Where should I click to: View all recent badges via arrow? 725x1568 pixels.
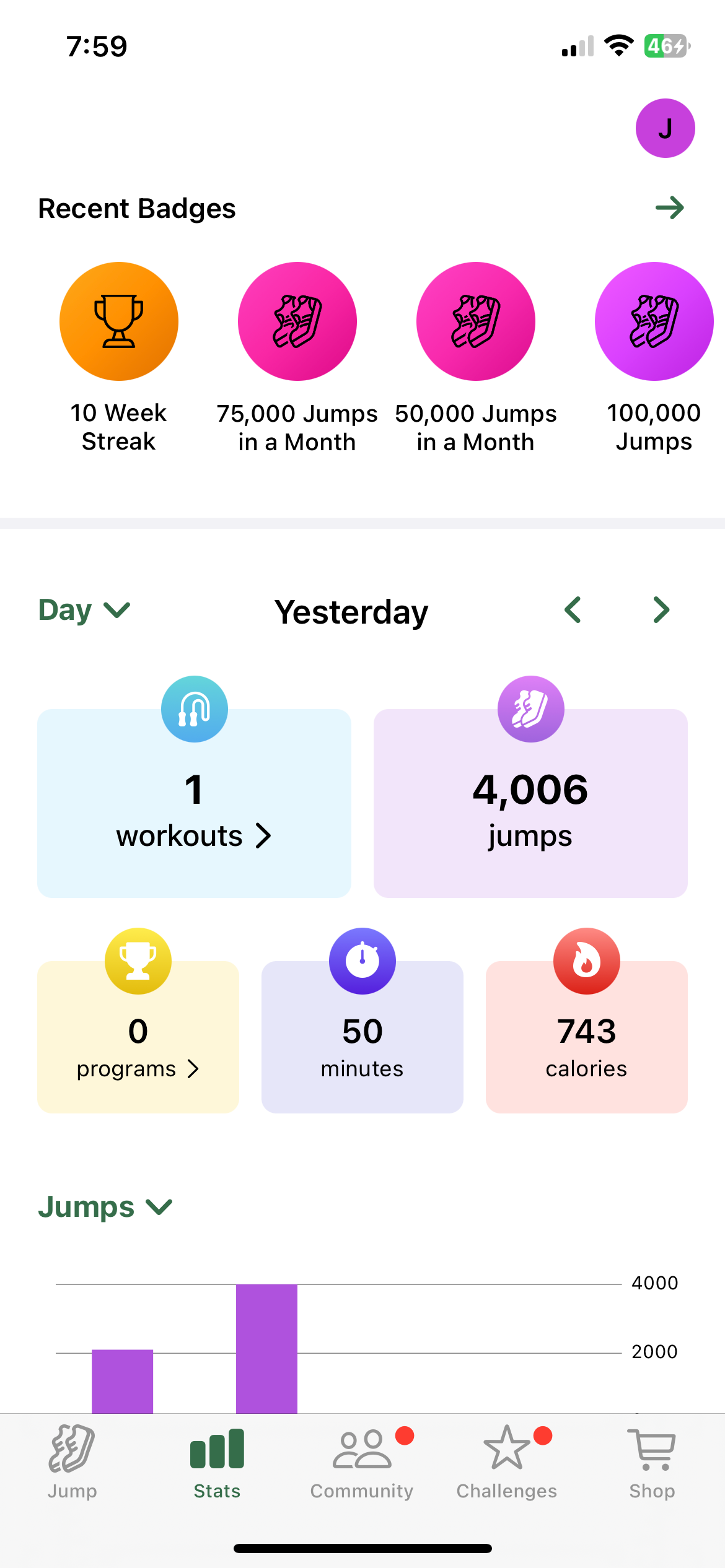click(x=669, y=208)
